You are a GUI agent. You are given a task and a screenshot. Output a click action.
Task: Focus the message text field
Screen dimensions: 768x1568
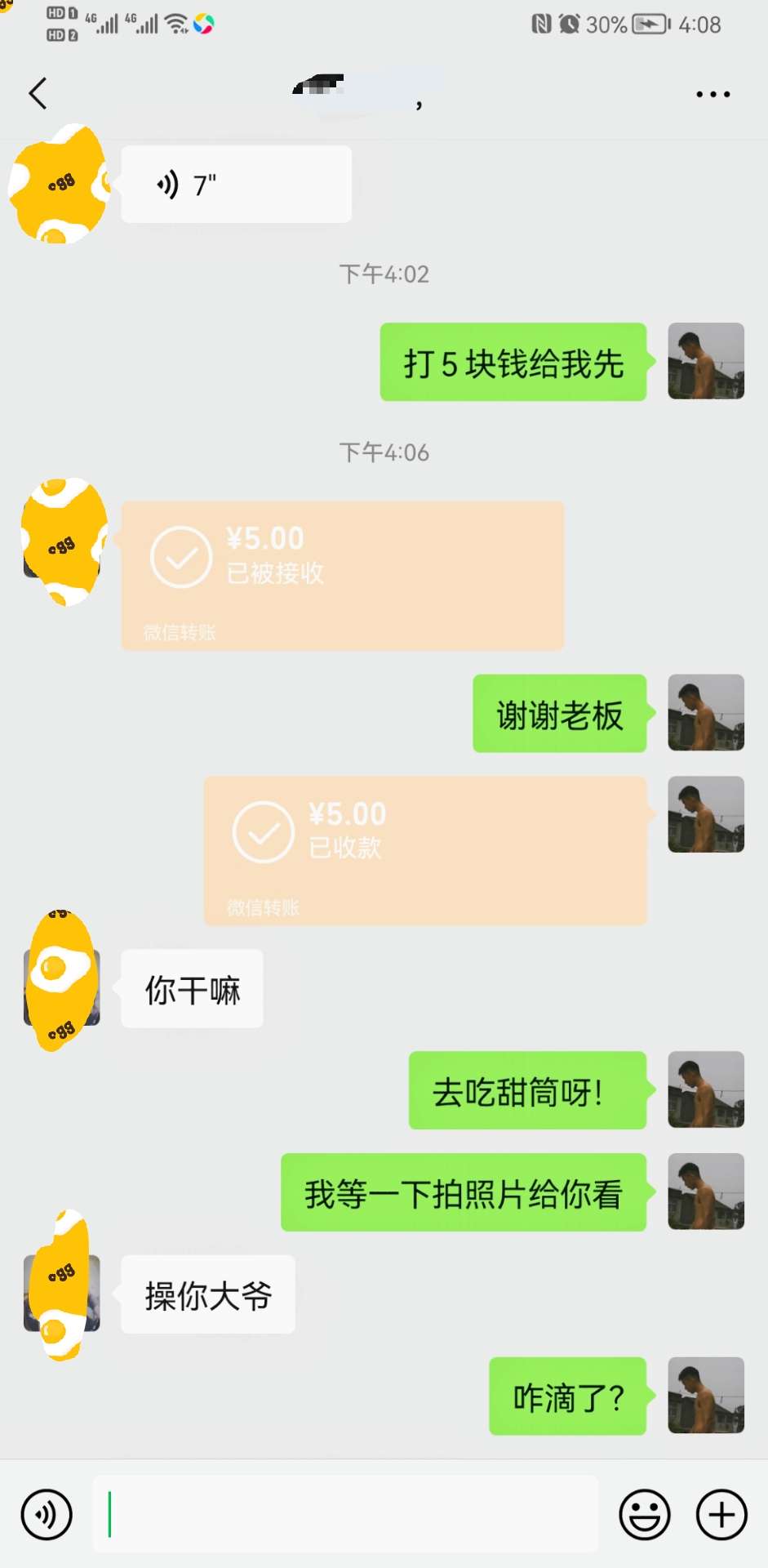[x=345, y=1514]
